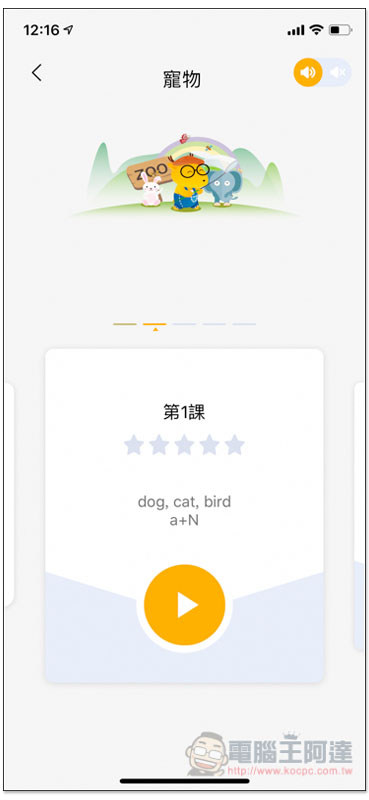Select the first page indicator dash
This screenshot has width=369, height=800.
tap(125, 324)
